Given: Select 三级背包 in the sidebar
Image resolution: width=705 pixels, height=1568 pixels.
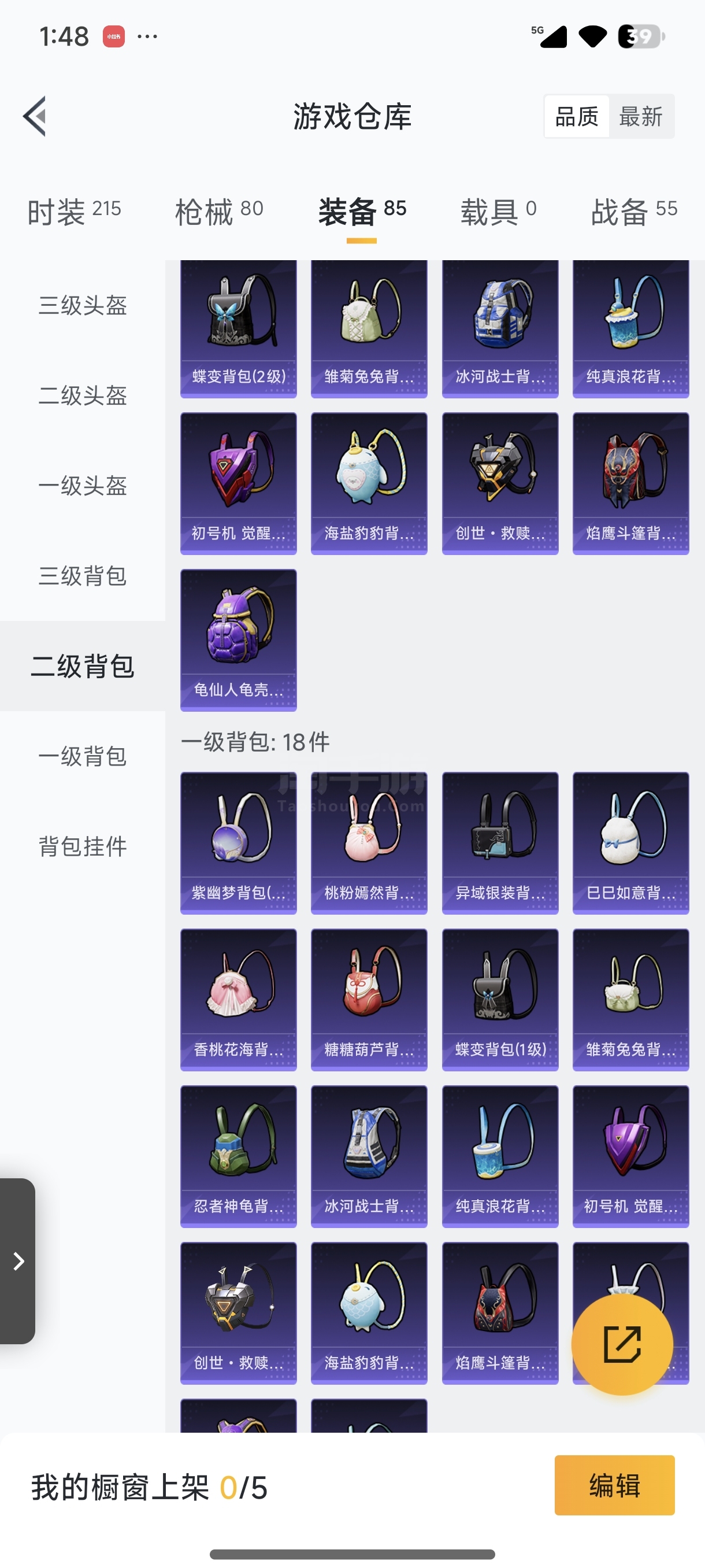Looking at the screenshot, I should tap(83, 575).
